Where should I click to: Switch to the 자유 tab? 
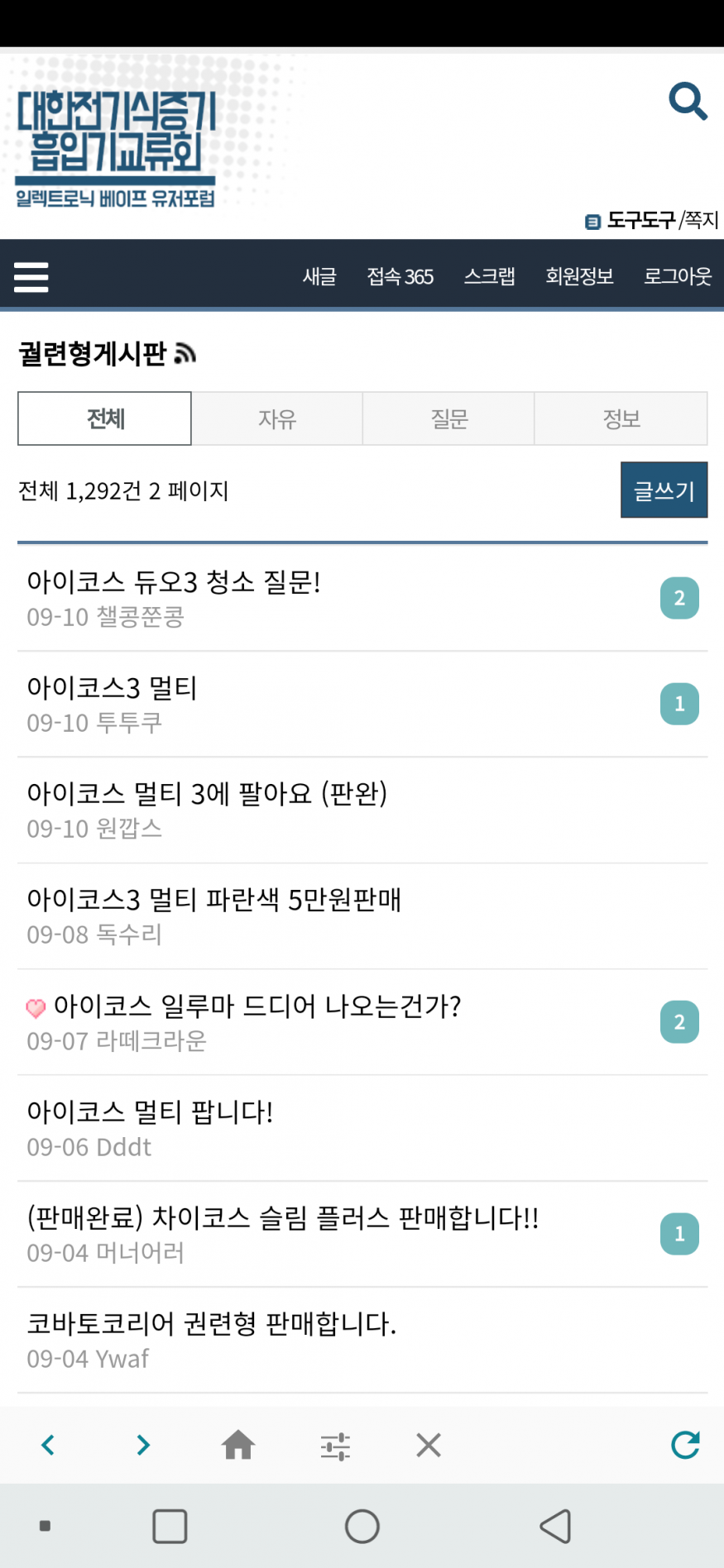pyautogui.click(x=277, y=419)
